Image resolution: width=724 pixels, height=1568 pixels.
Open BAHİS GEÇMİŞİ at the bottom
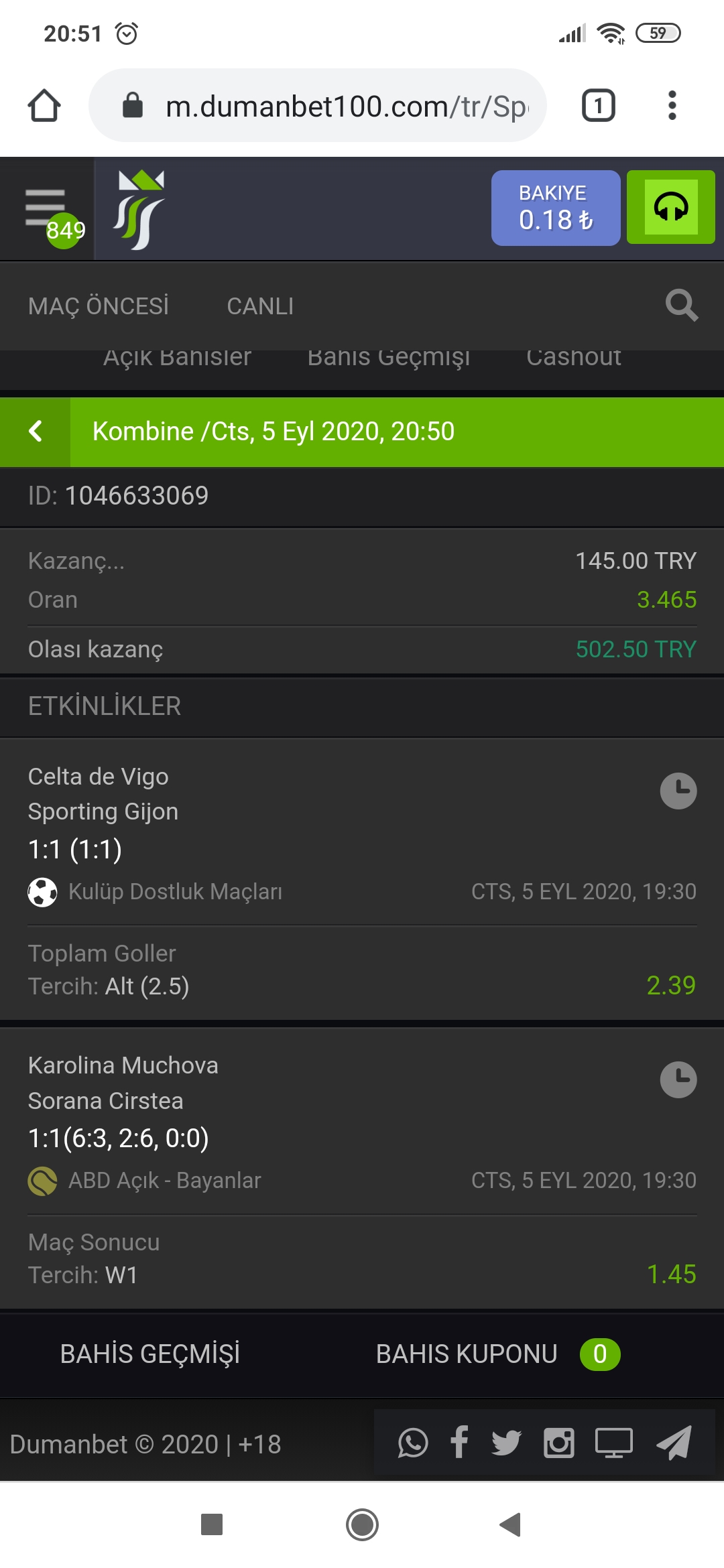click(150, 1354)
